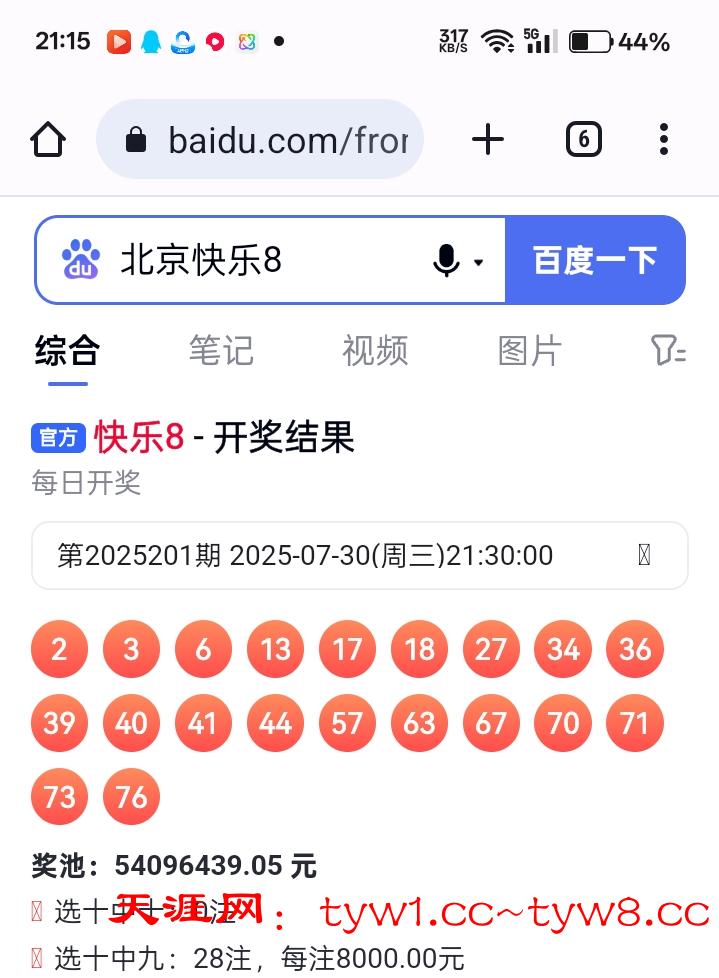Expand the 第2025201期 draw selector

click(x=360, y=555)
